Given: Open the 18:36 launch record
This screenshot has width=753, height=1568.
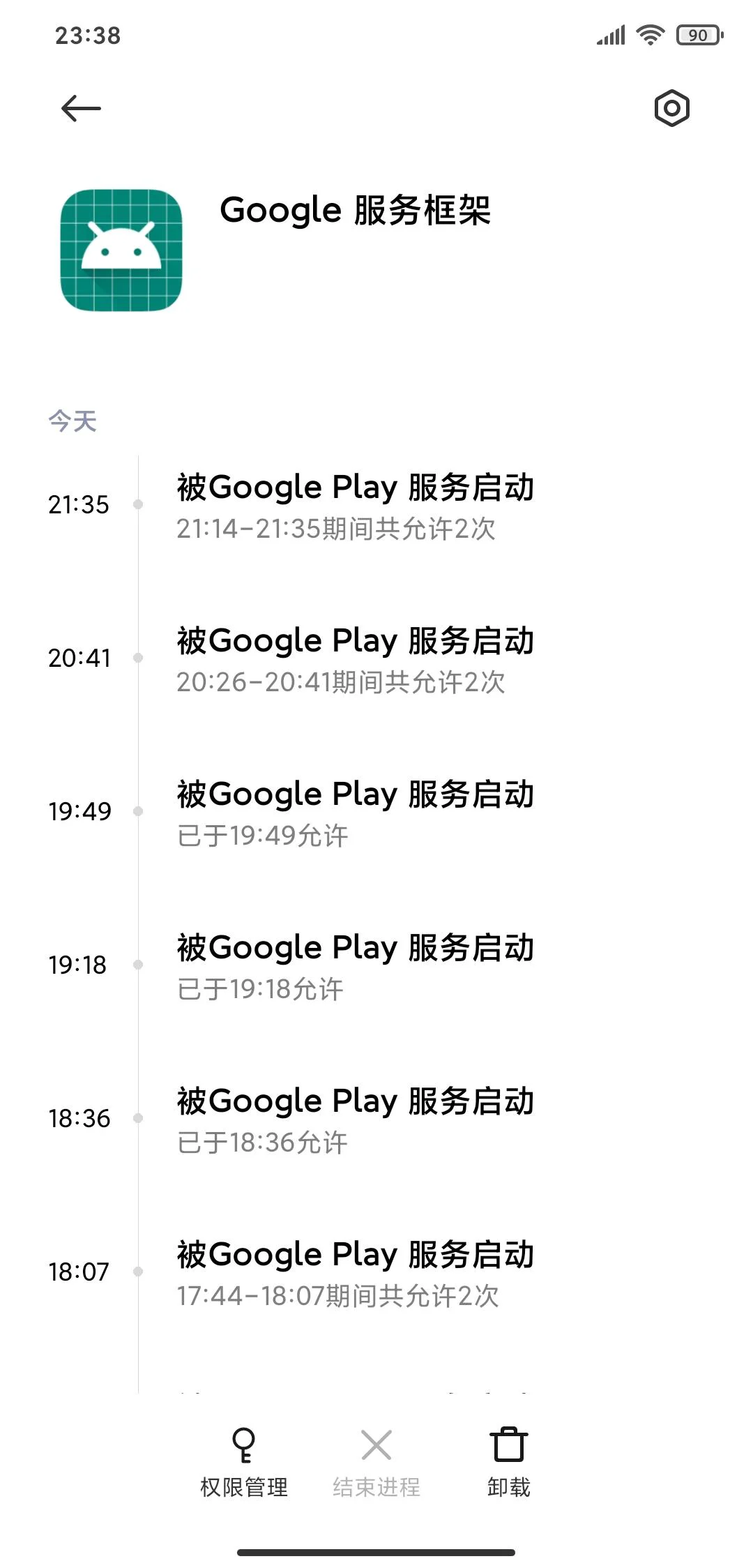Looking at the screenshot, I should coord(355,1120).
